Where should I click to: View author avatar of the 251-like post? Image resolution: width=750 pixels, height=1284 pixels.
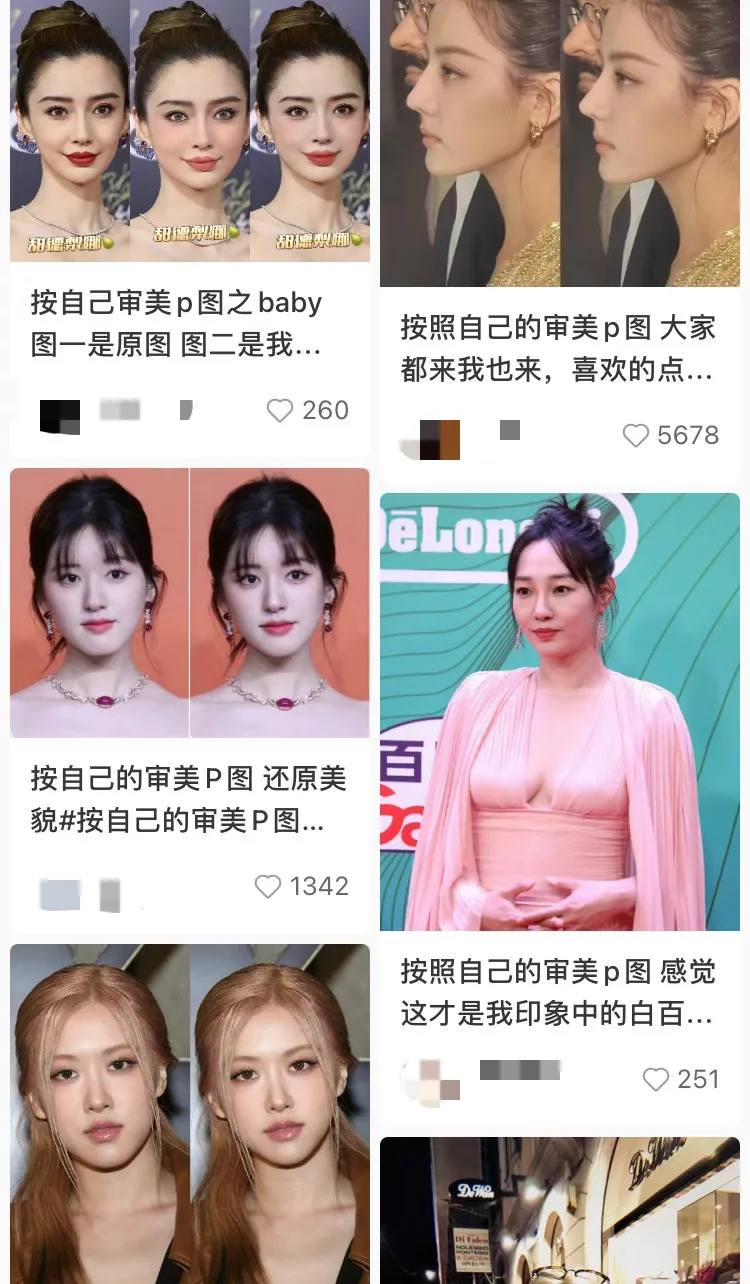(430, 1082)
